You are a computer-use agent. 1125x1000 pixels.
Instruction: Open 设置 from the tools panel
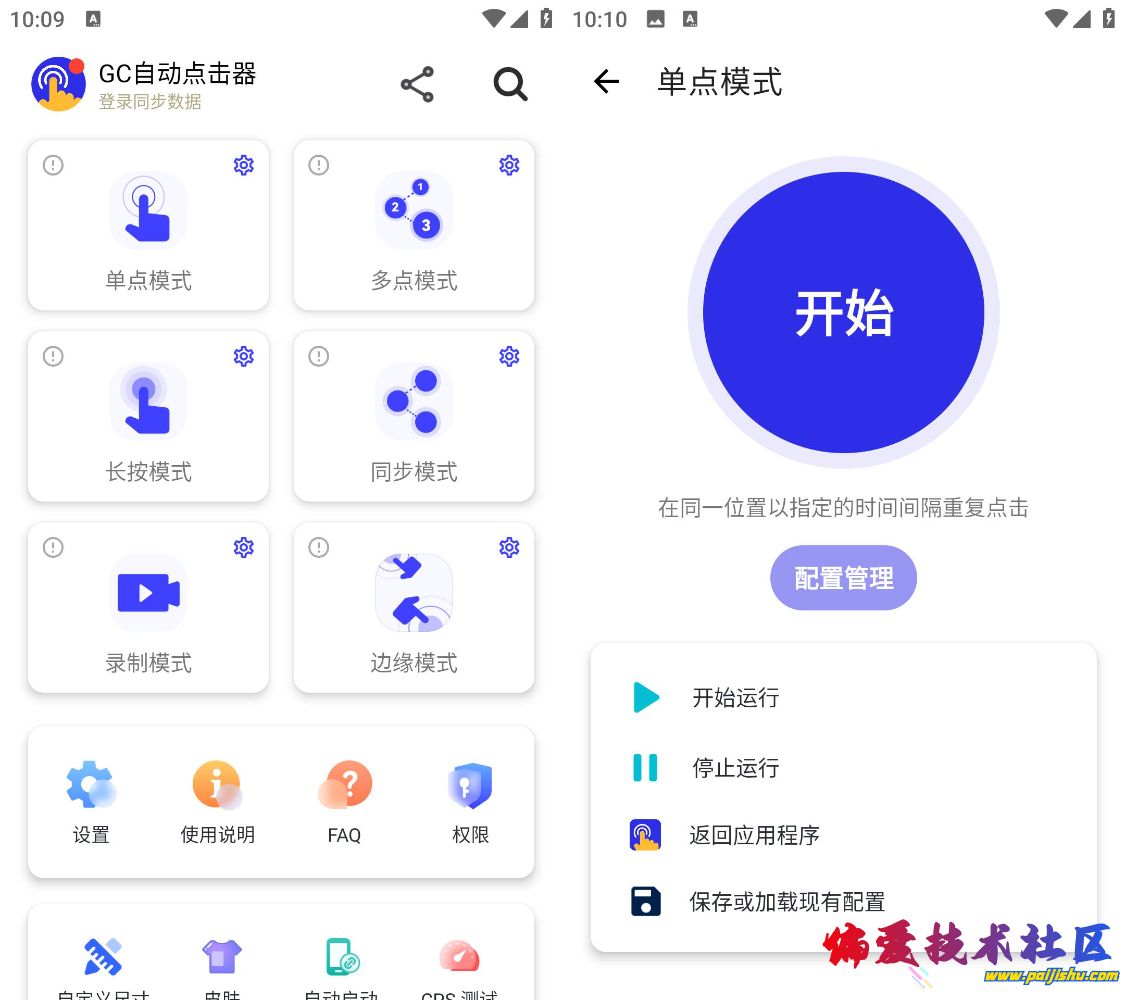pos(91,802)
